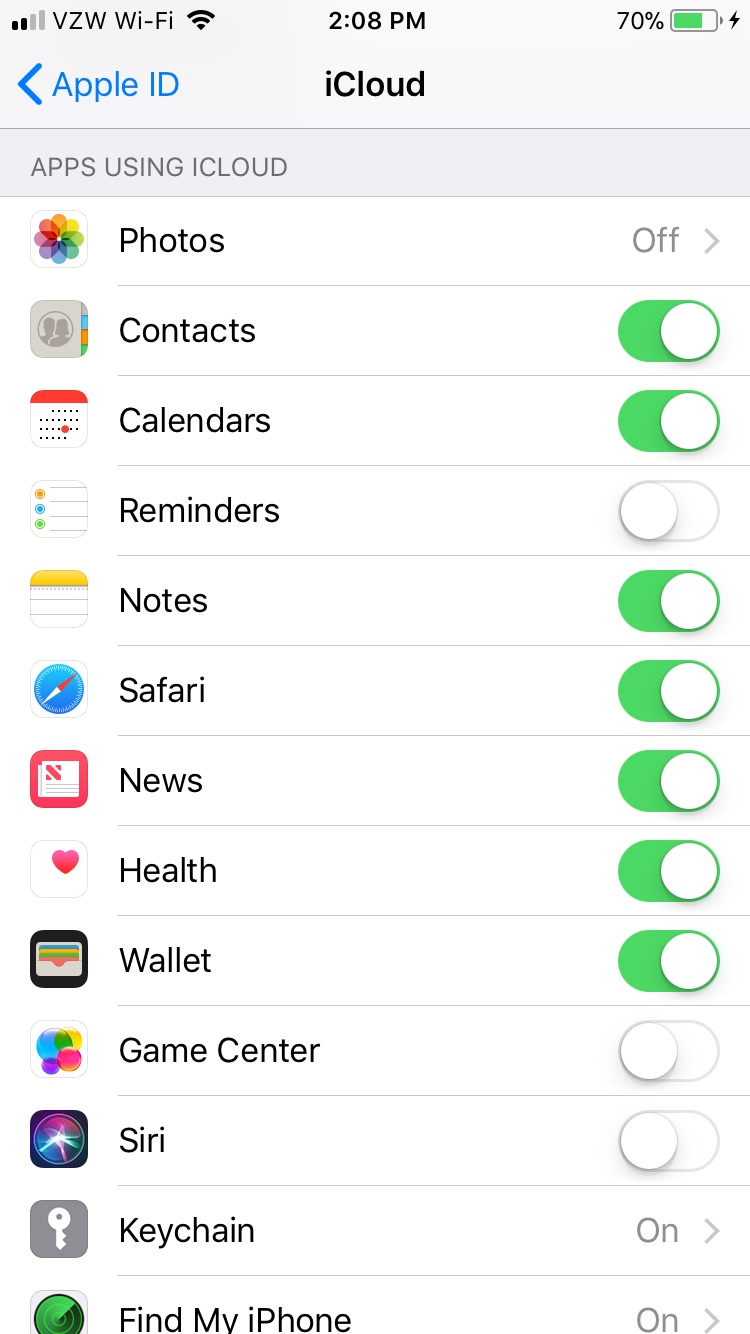Open iCloud Photos settings
This screenshot has width=750, height=1334.
[375, 241]
